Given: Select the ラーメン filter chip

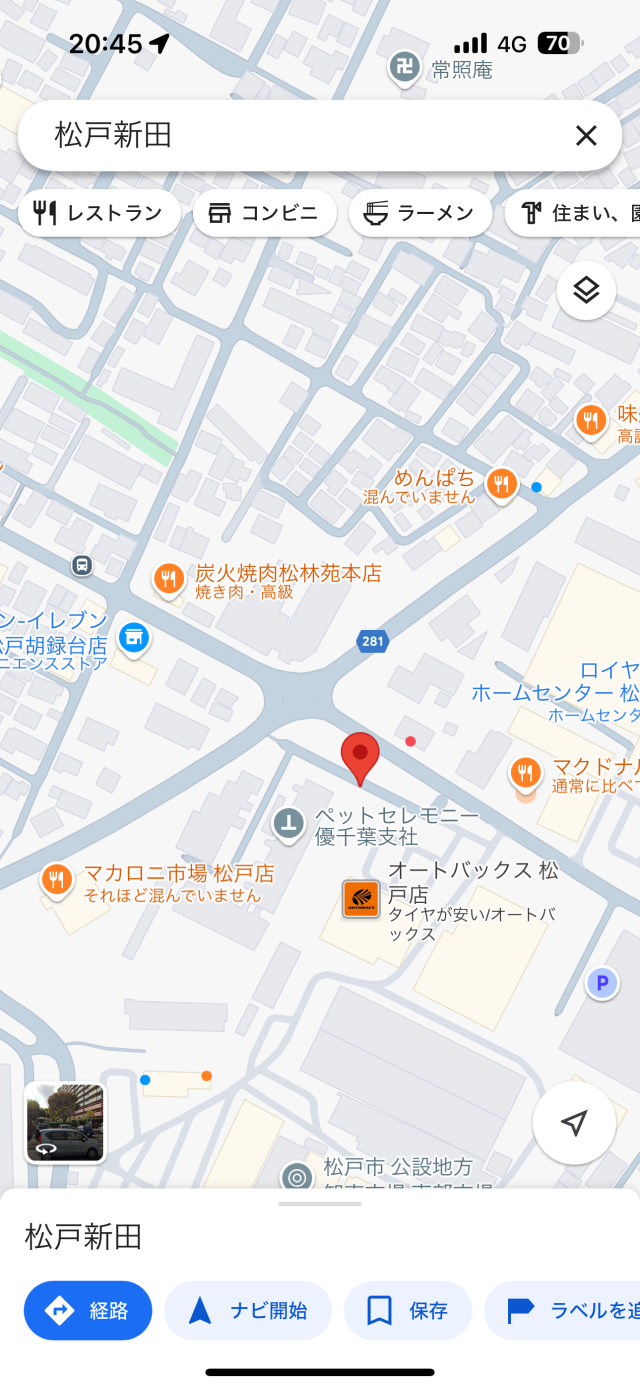Looking at the screenshot, I should [420, 213].
